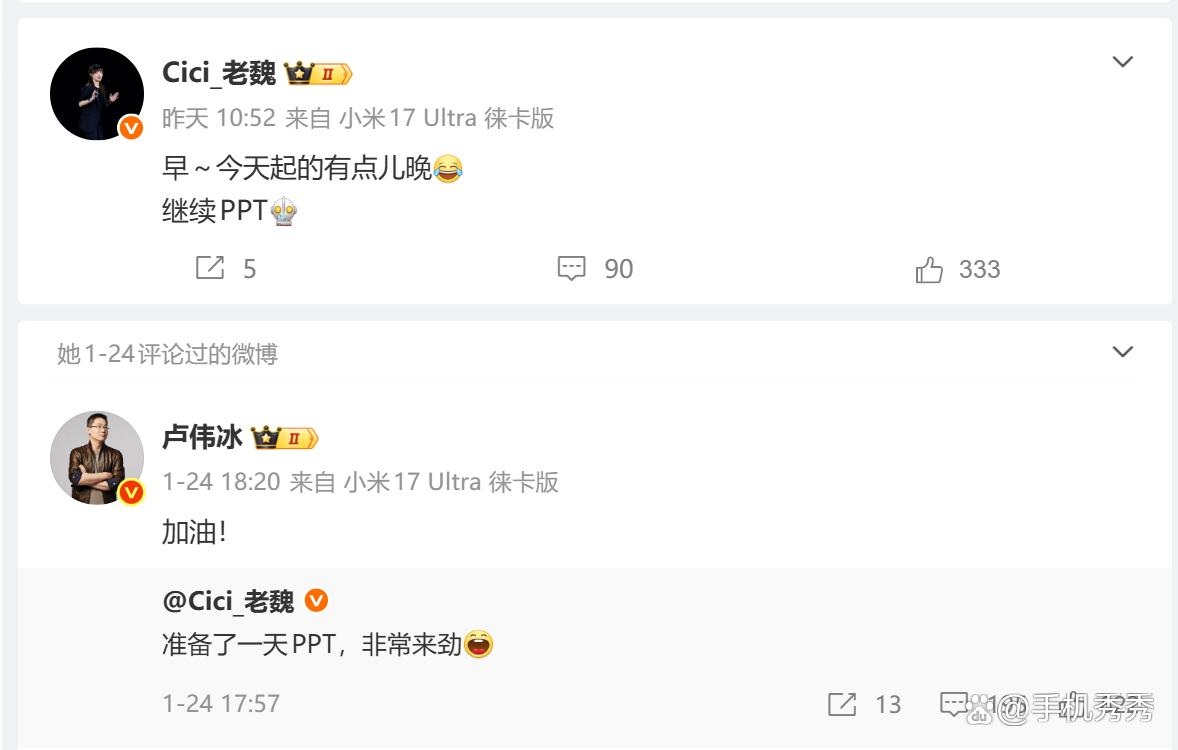Open the @Cici_老魏 mention in the quoted post

coord(228,601)
